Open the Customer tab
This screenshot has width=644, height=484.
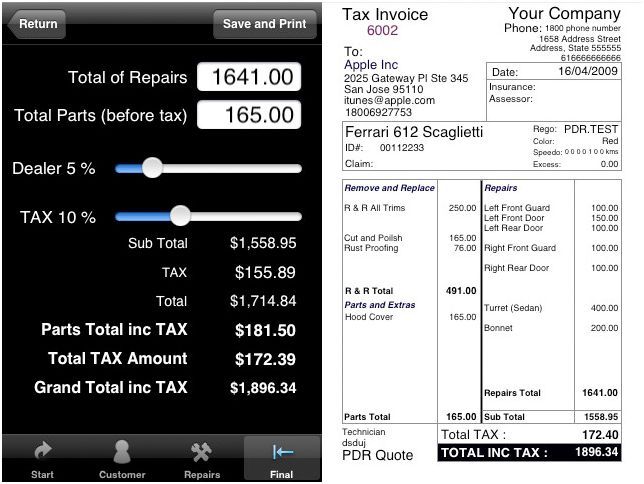122,459
